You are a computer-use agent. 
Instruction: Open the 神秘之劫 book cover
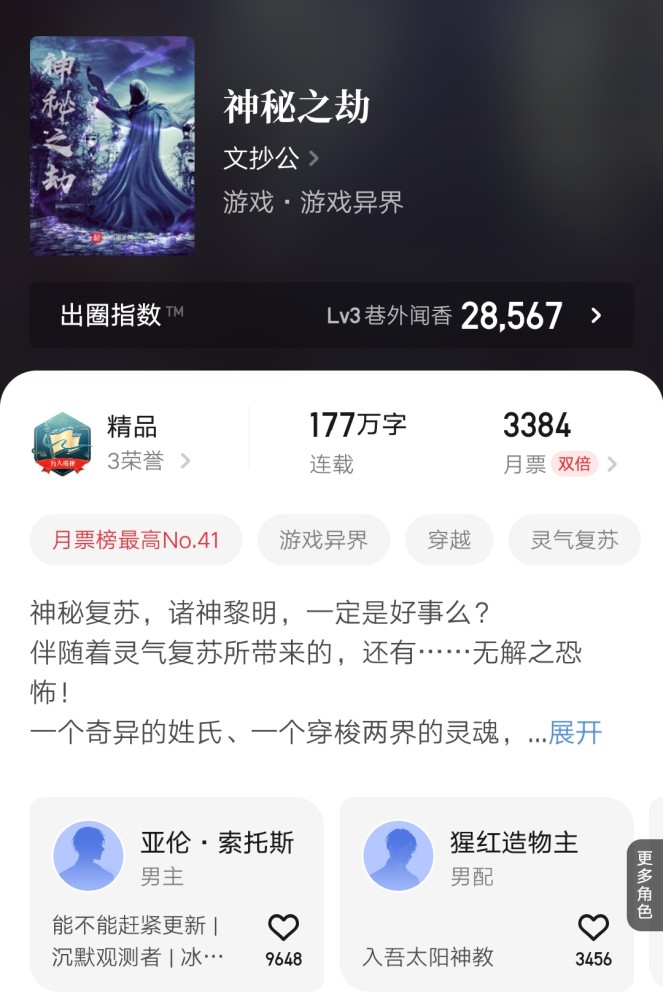pyautogui.click(x=112, y=145)
